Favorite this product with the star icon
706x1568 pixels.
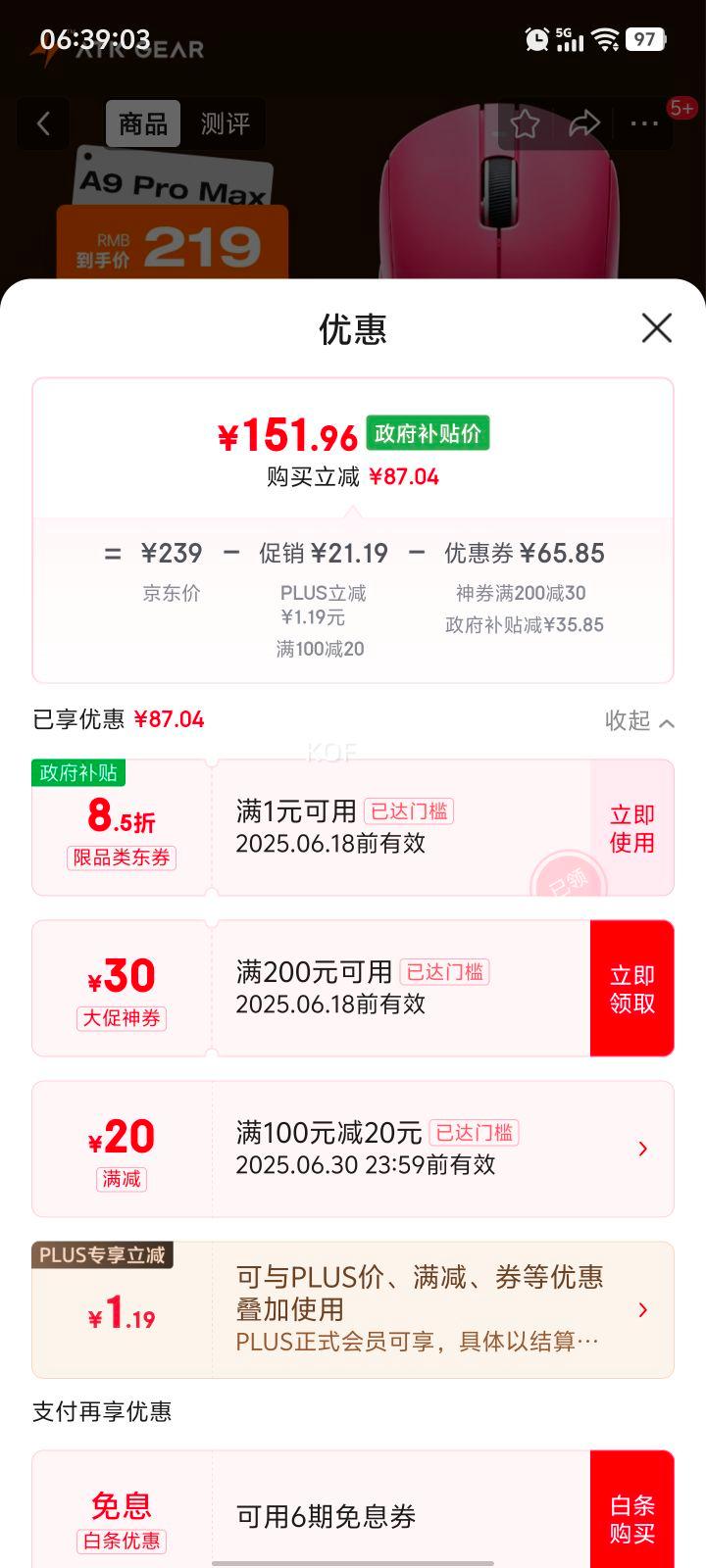click(525, 123)
